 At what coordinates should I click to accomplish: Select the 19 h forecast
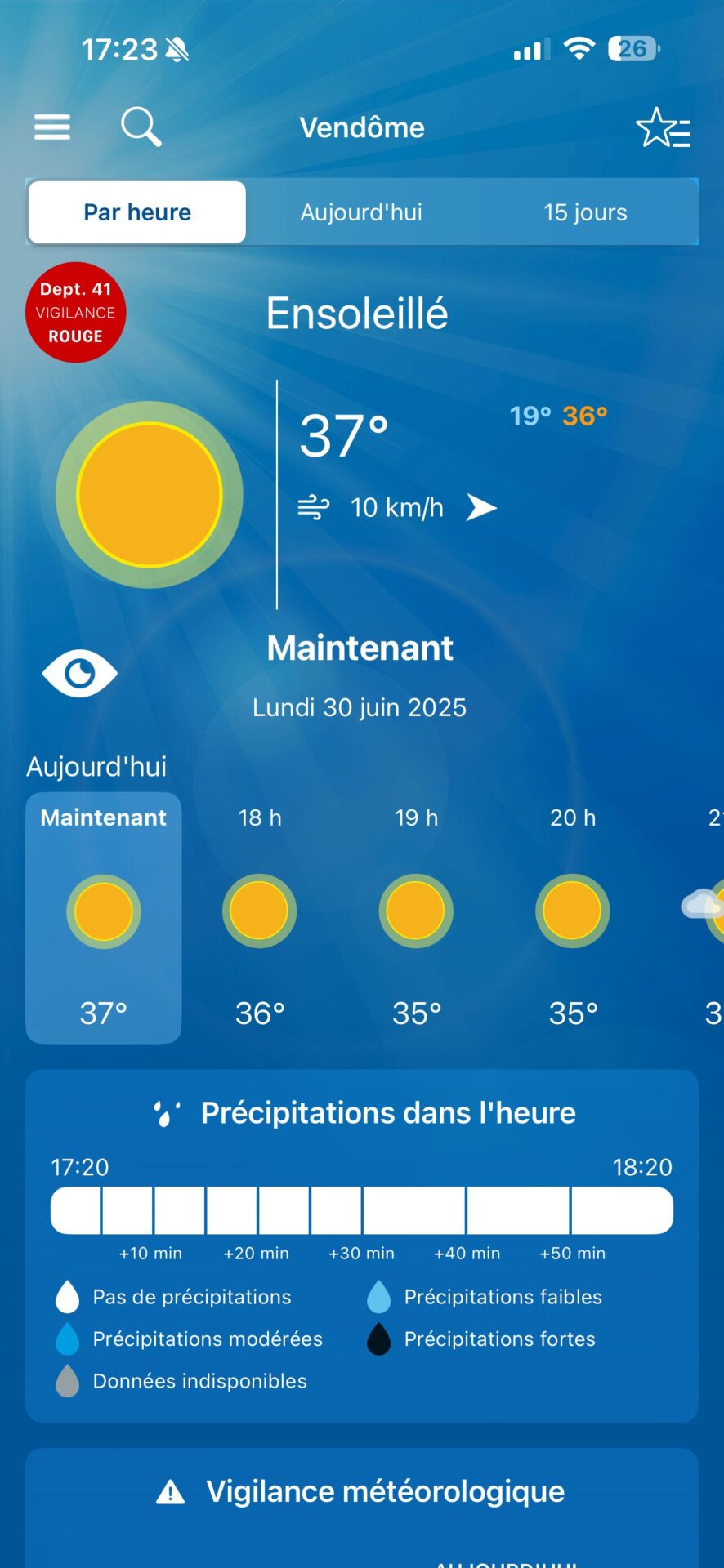coord(417,917)
